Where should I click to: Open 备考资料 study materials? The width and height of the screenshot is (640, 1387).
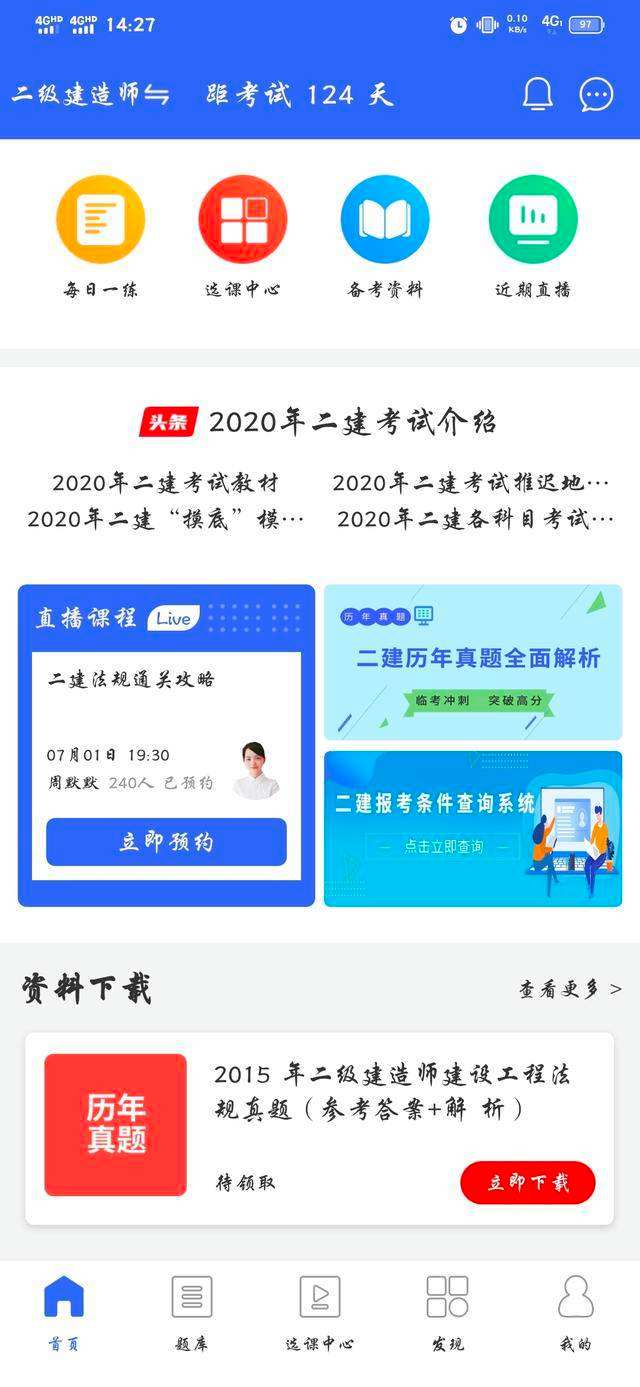tap(385, 219)
